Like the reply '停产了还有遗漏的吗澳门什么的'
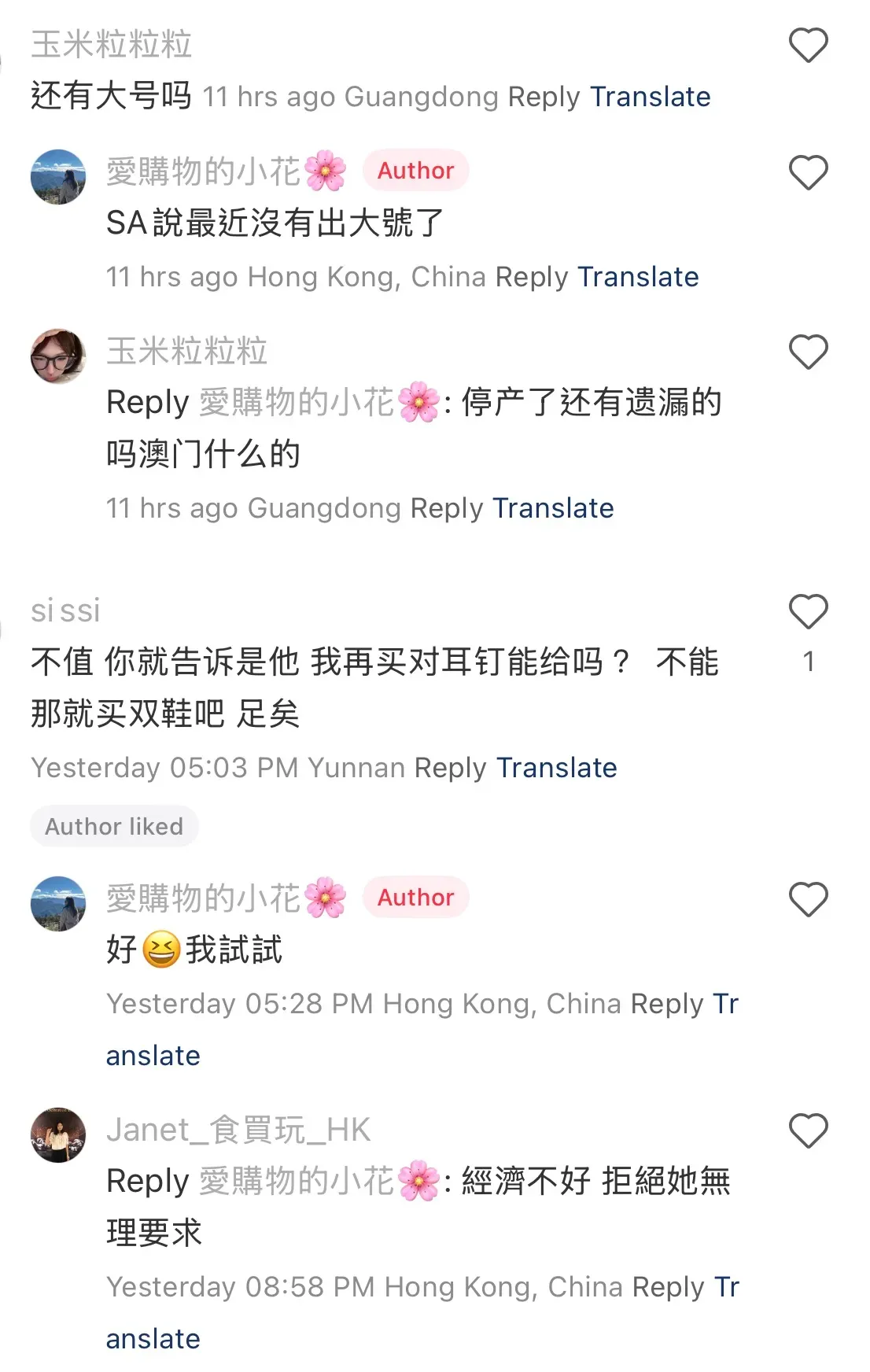870x1372 pixels. pyautogui.click(x=808, y=352)
